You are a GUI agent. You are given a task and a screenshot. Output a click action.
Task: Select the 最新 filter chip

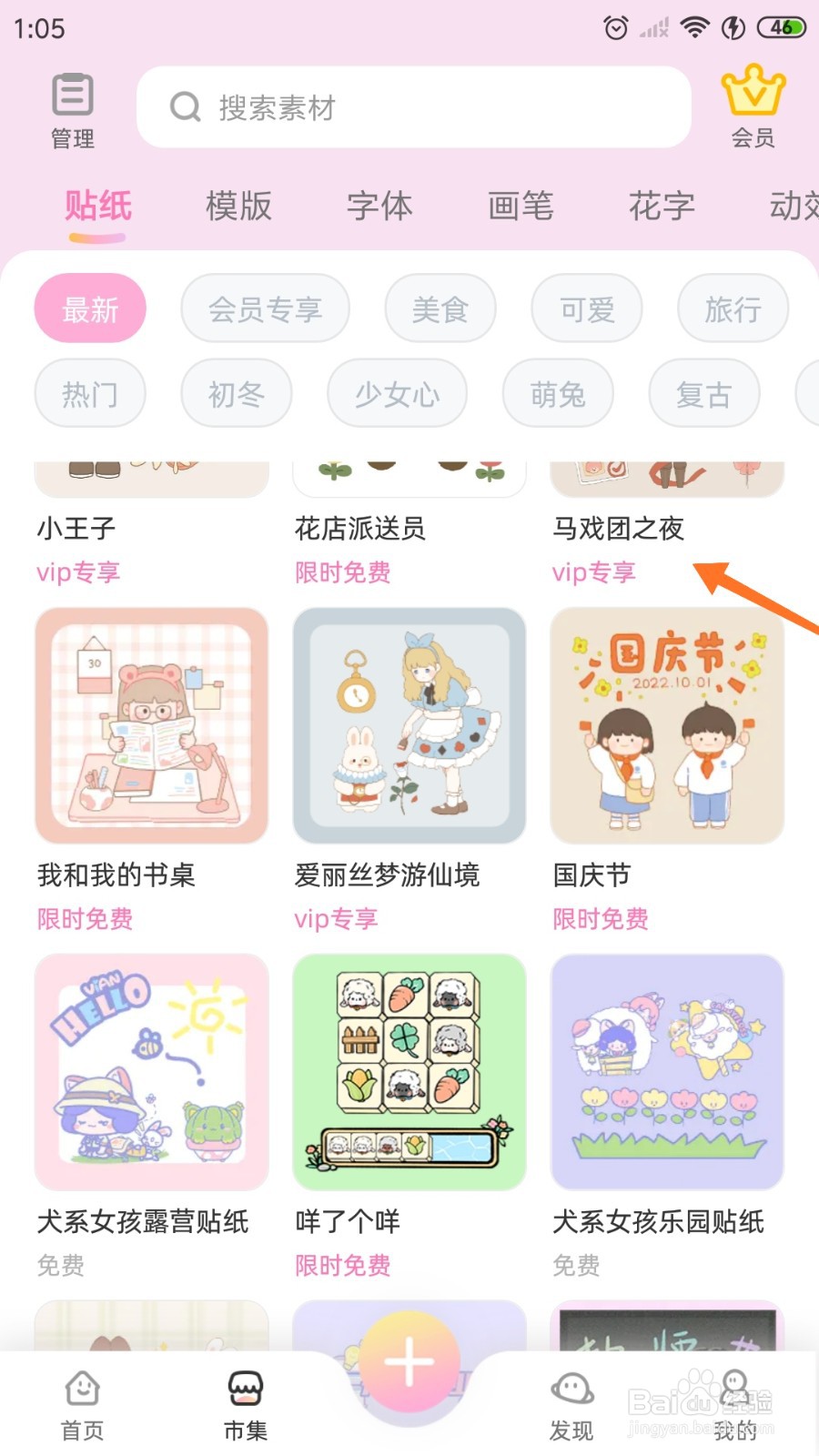click(x=89, y=308)
